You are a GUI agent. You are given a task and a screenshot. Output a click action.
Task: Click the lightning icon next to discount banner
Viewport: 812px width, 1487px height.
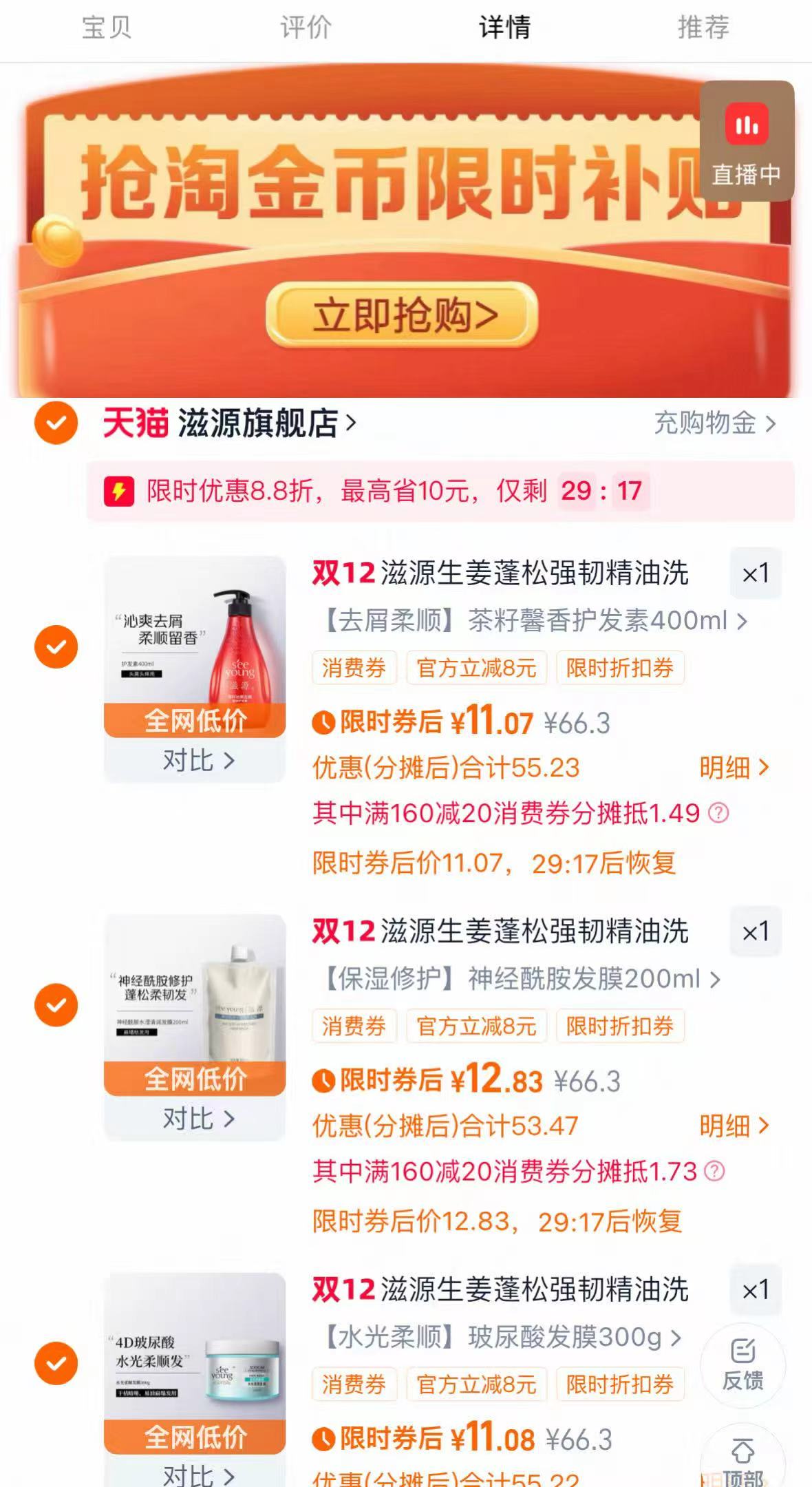(118, 490)
